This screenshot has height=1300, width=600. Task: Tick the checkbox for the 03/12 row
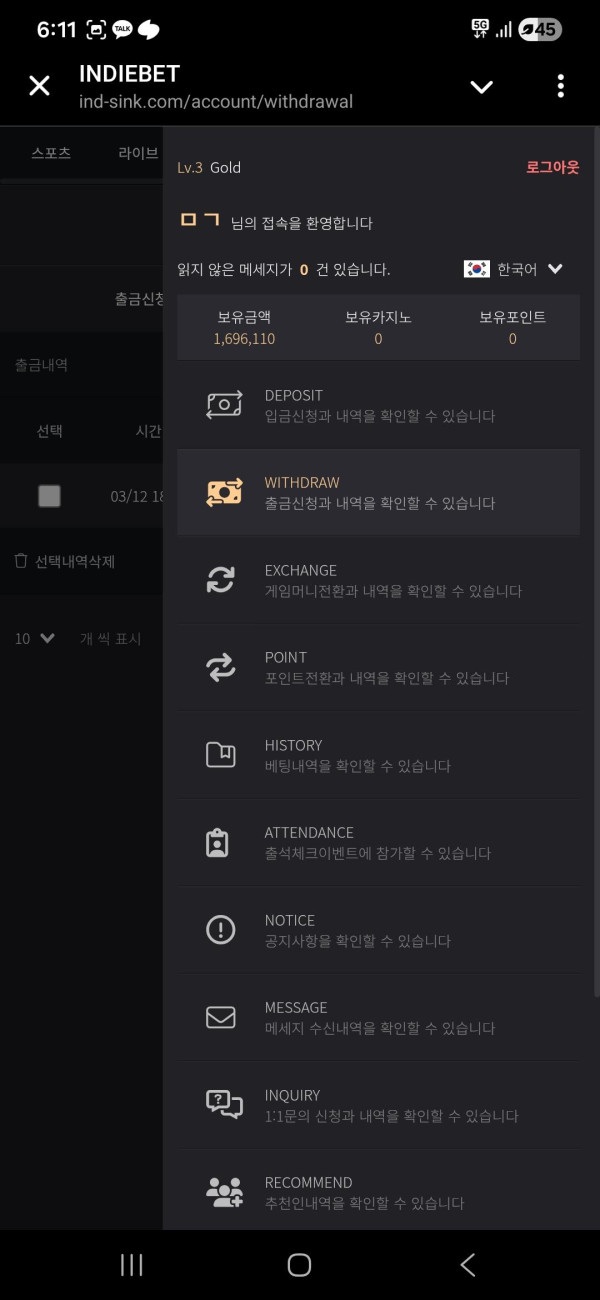click(49, 496)
